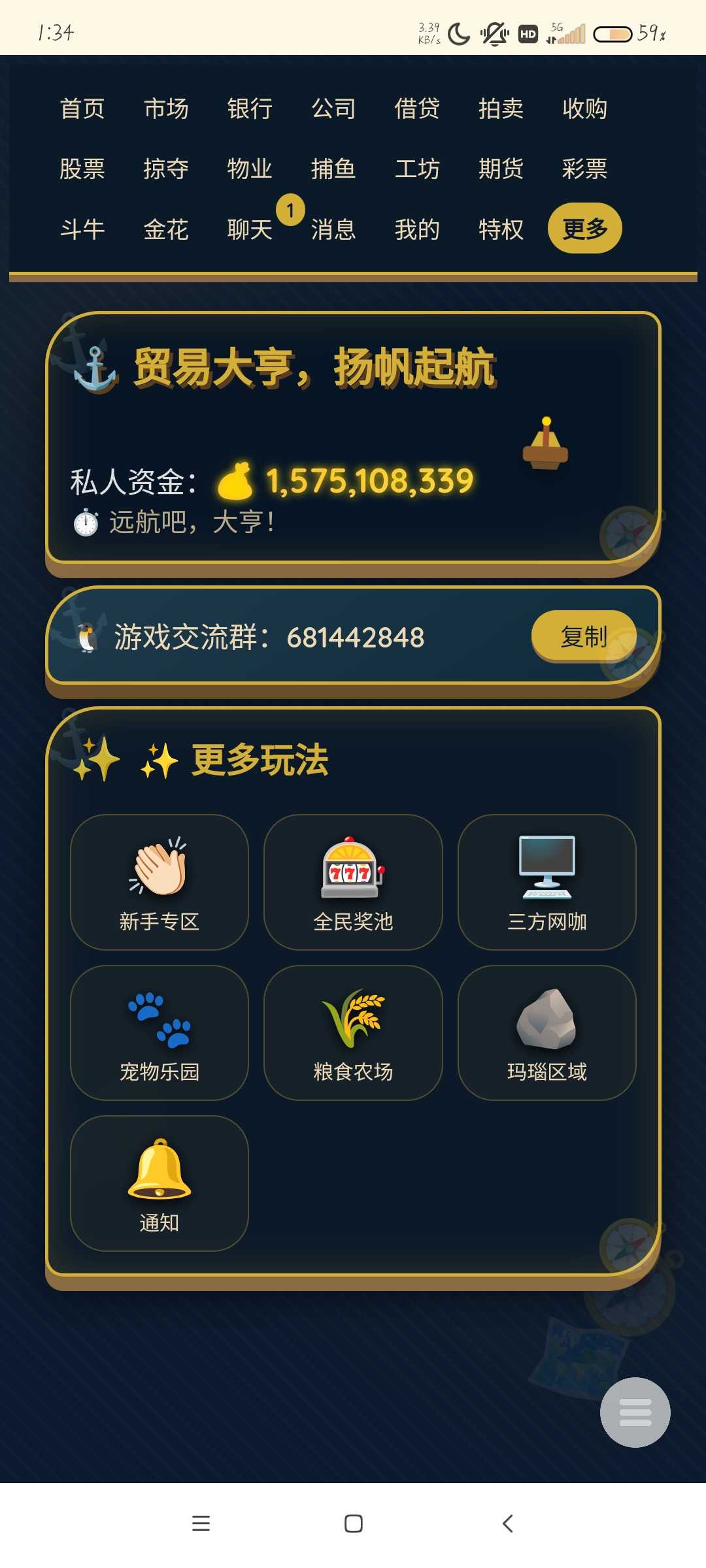The height and width of the screenshot is (1568, 706).
Task: Go back using the system back arrow
Action: click(508, 1524)
